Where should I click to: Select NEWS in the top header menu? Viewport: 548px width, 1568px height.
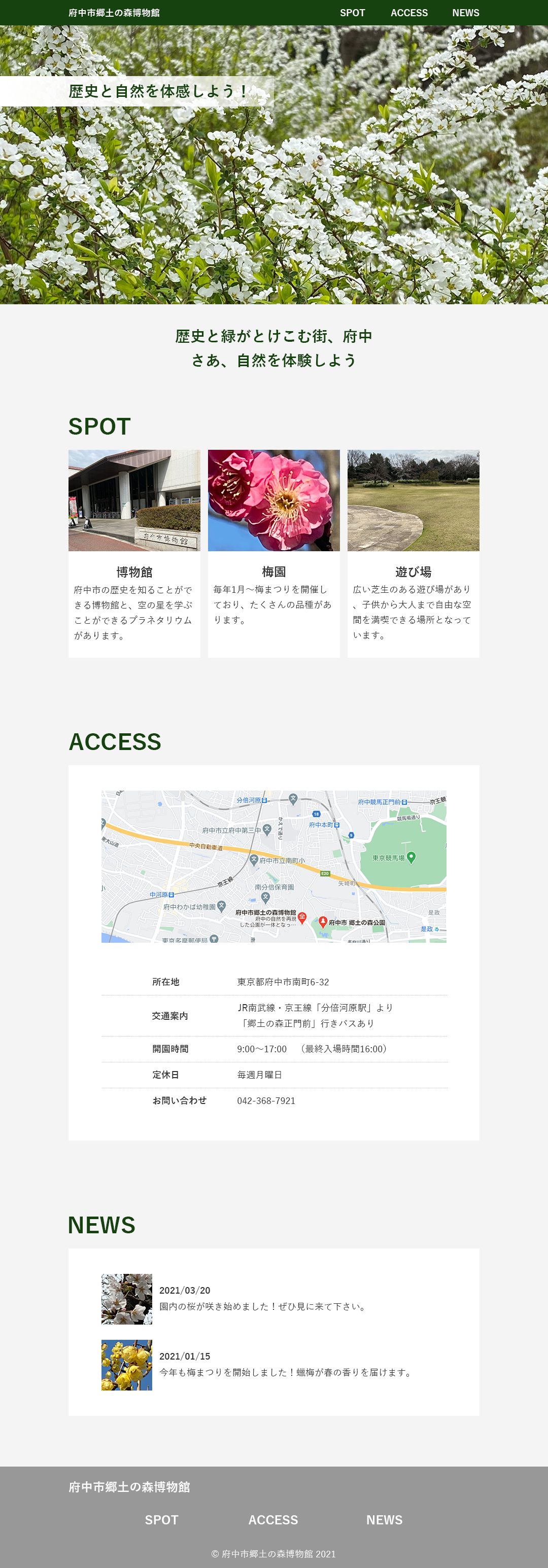point(465,13)
